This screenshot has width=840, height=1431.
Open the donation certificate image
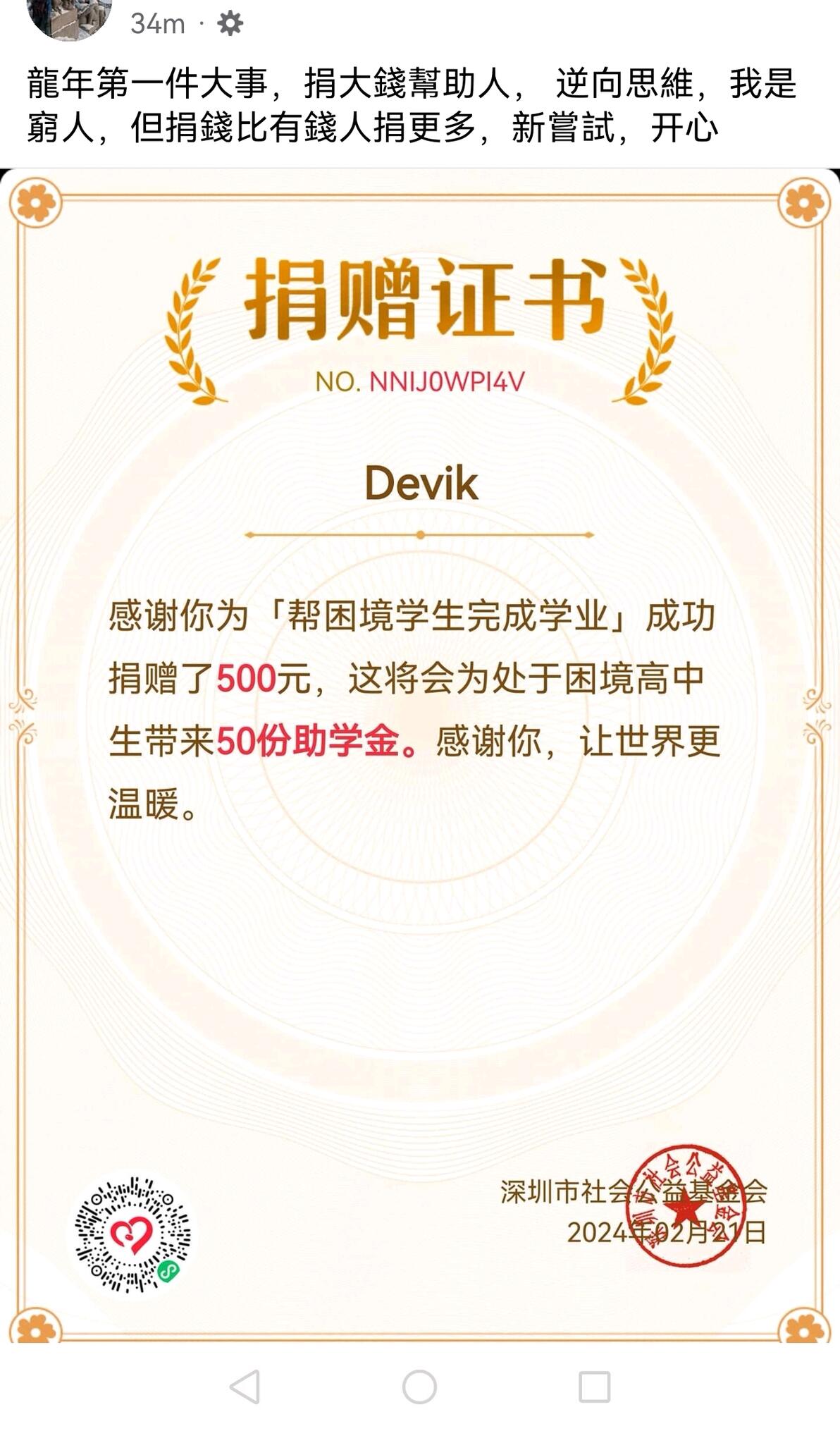coord(420,755)
